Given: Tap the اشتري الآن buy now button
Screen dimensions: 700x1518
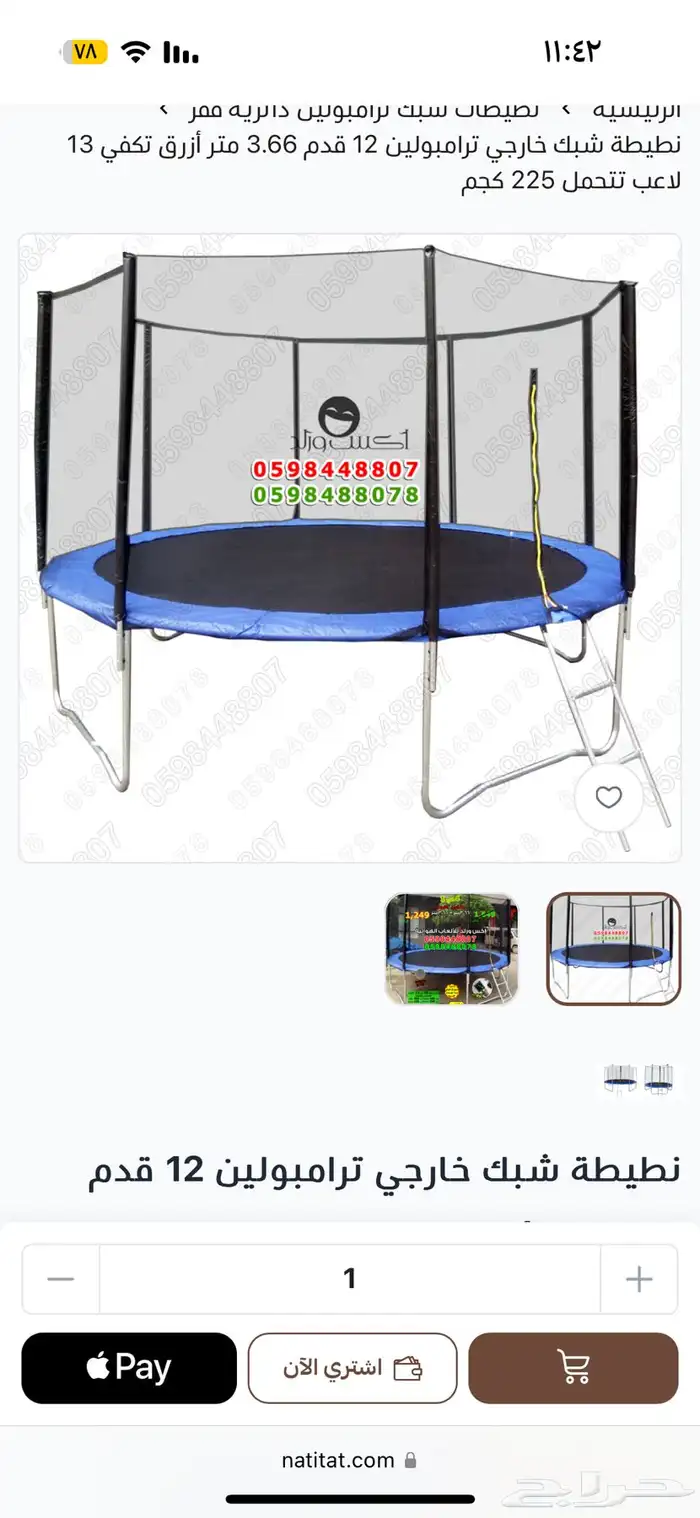Looking at the screenshot, I should [x=352, y=1367].
